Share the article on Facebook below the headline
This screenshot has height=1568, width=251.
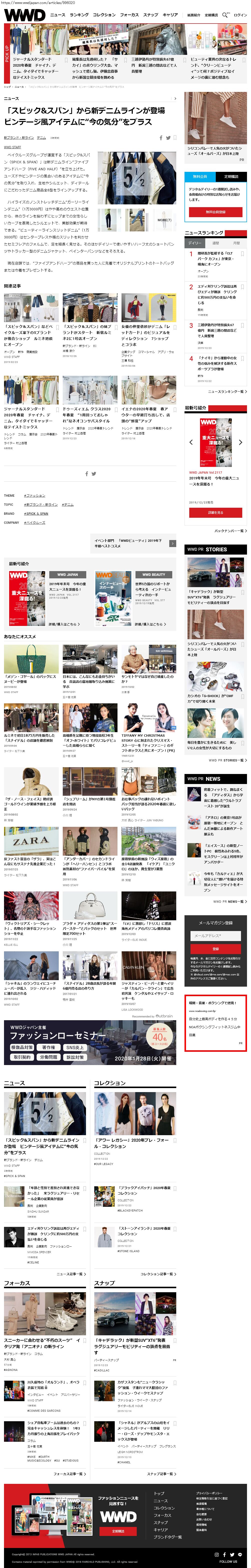pyautogui.click(x=161, y=138)
